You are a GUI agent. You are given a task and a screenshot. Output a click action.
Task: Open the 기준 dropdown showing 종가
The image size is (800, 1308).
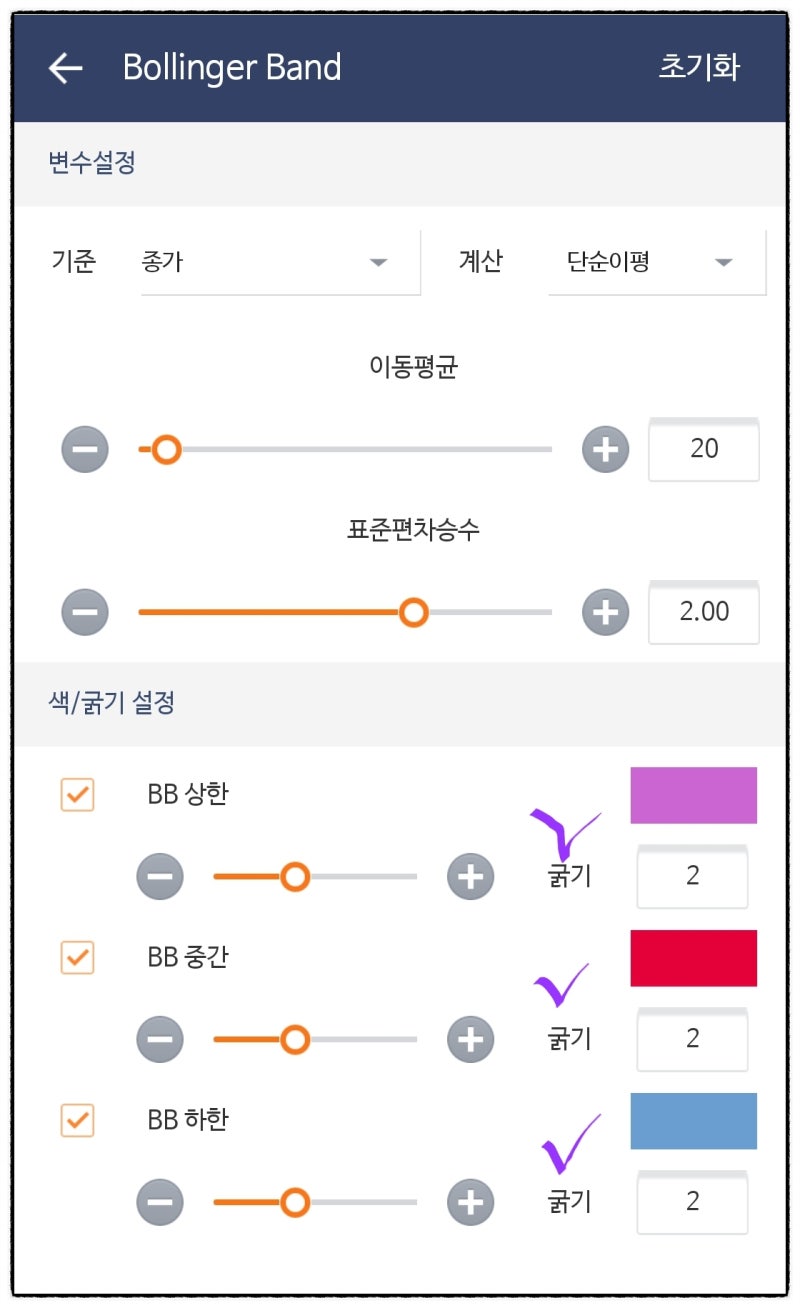280,263
